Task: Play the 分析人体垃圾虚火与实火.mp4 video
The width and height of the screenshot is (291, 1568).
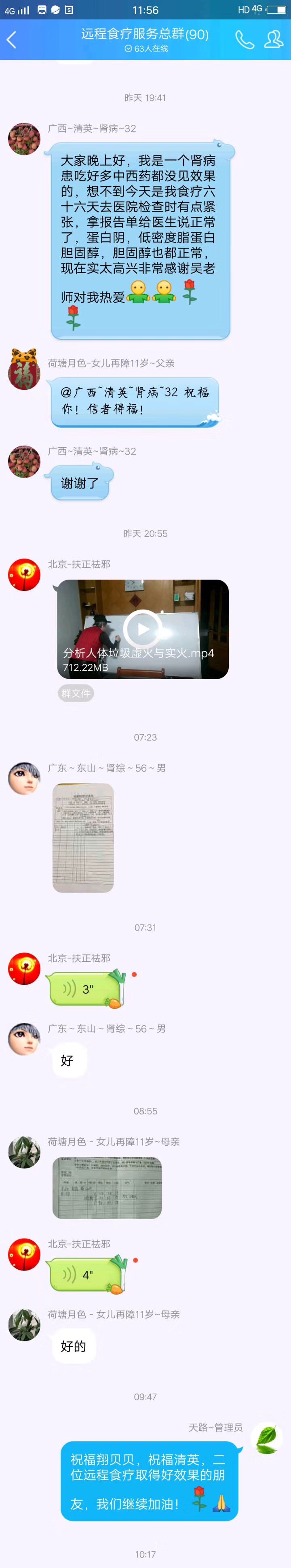Action: pos(142,628)
